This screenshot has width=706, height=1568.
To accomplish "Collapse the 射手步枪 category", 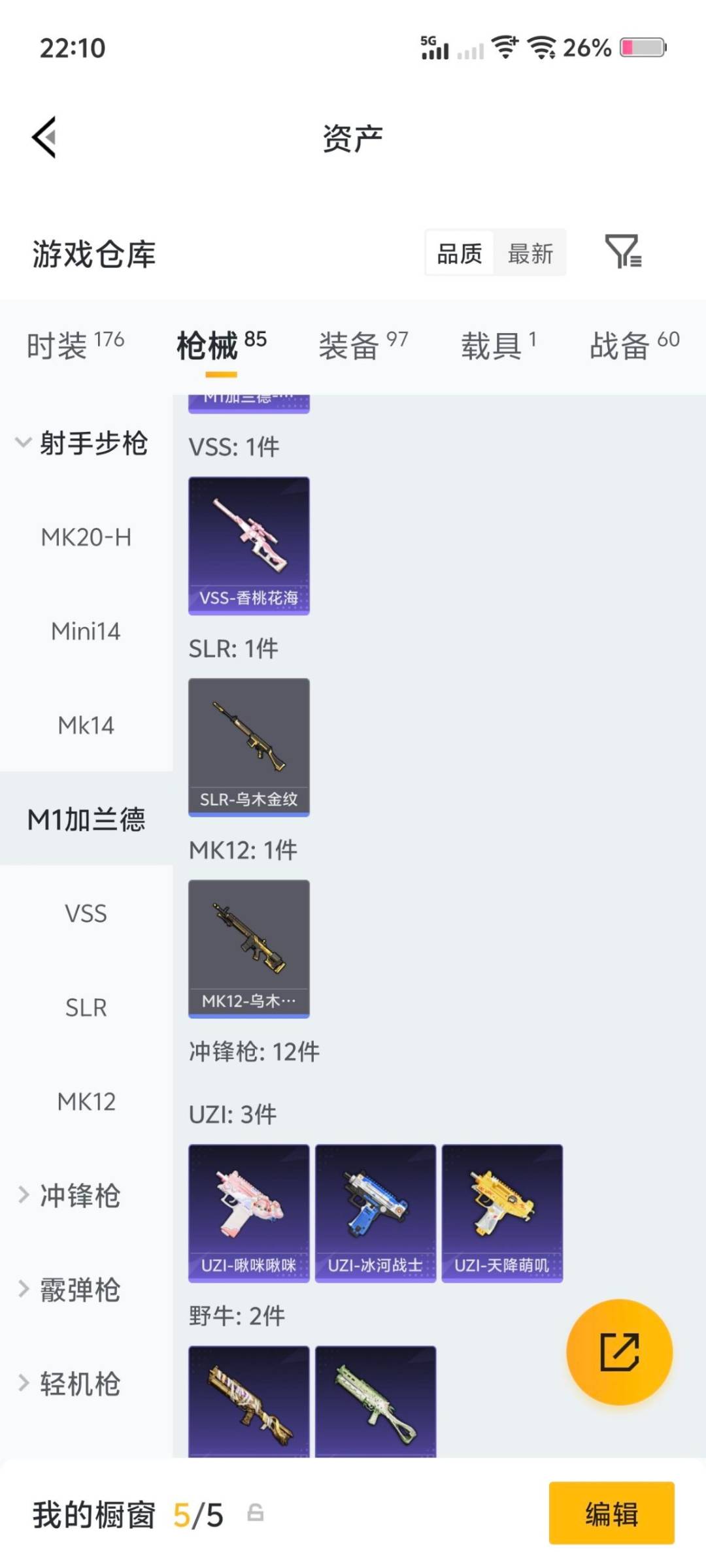I will click(x=95, y=443).
